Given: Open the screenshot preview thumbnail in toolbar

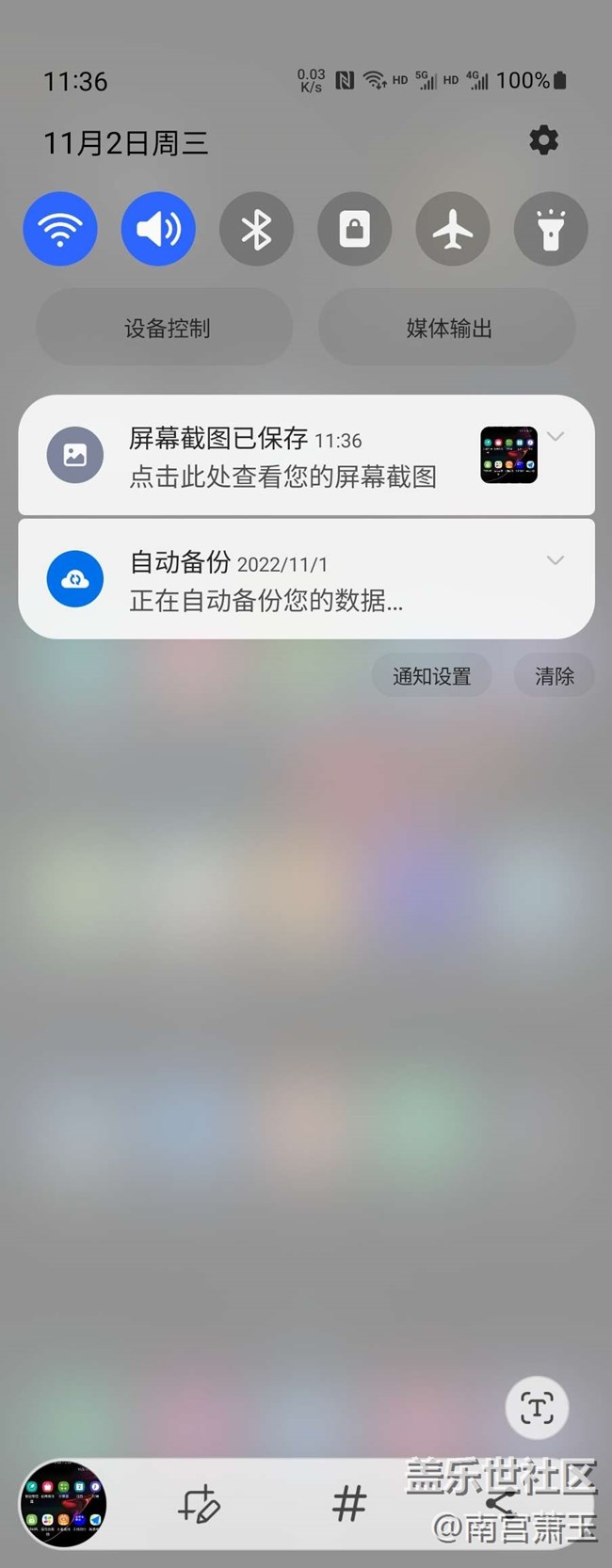Looking at the screenshot, I should [63, 1504].
